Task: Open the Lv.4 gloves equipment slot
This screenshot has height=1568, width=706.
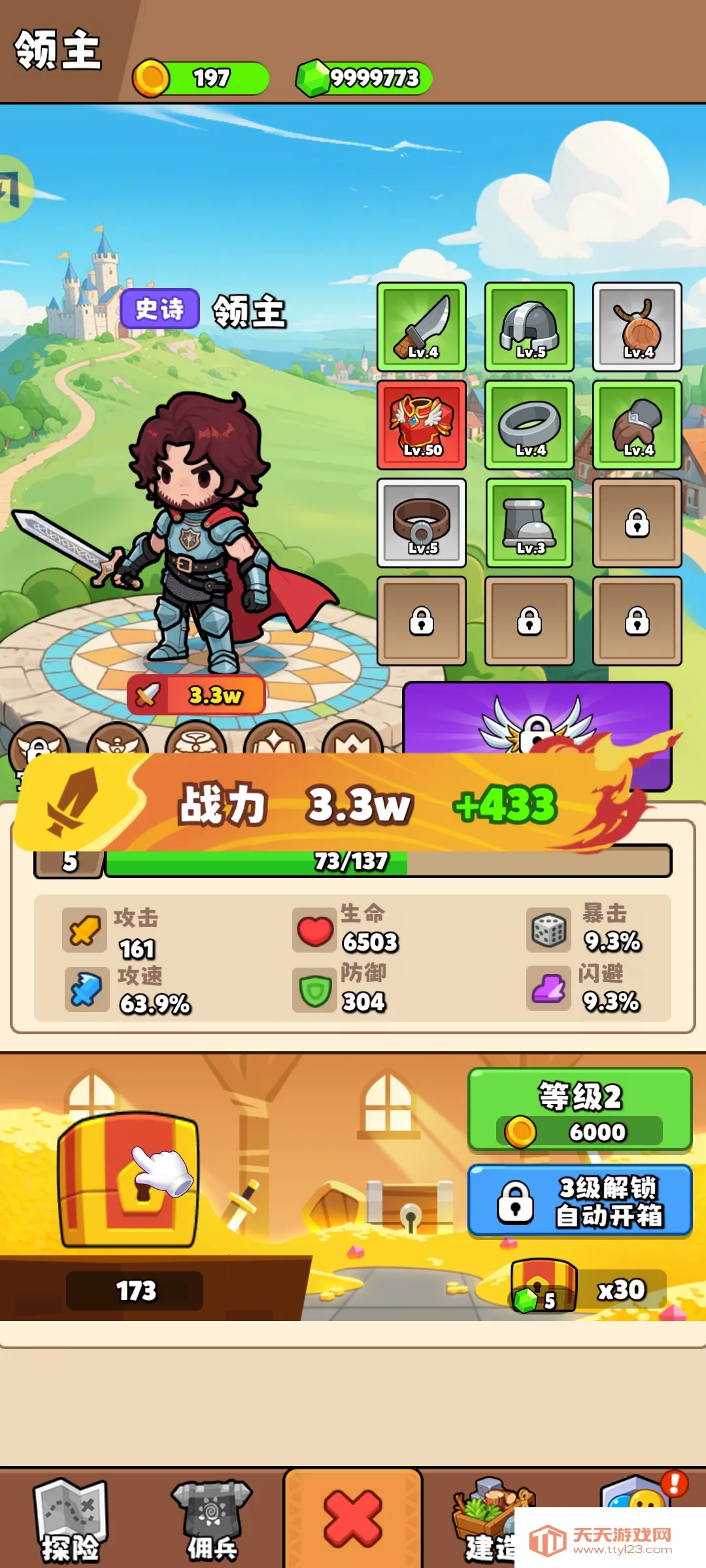Action: 636,428
